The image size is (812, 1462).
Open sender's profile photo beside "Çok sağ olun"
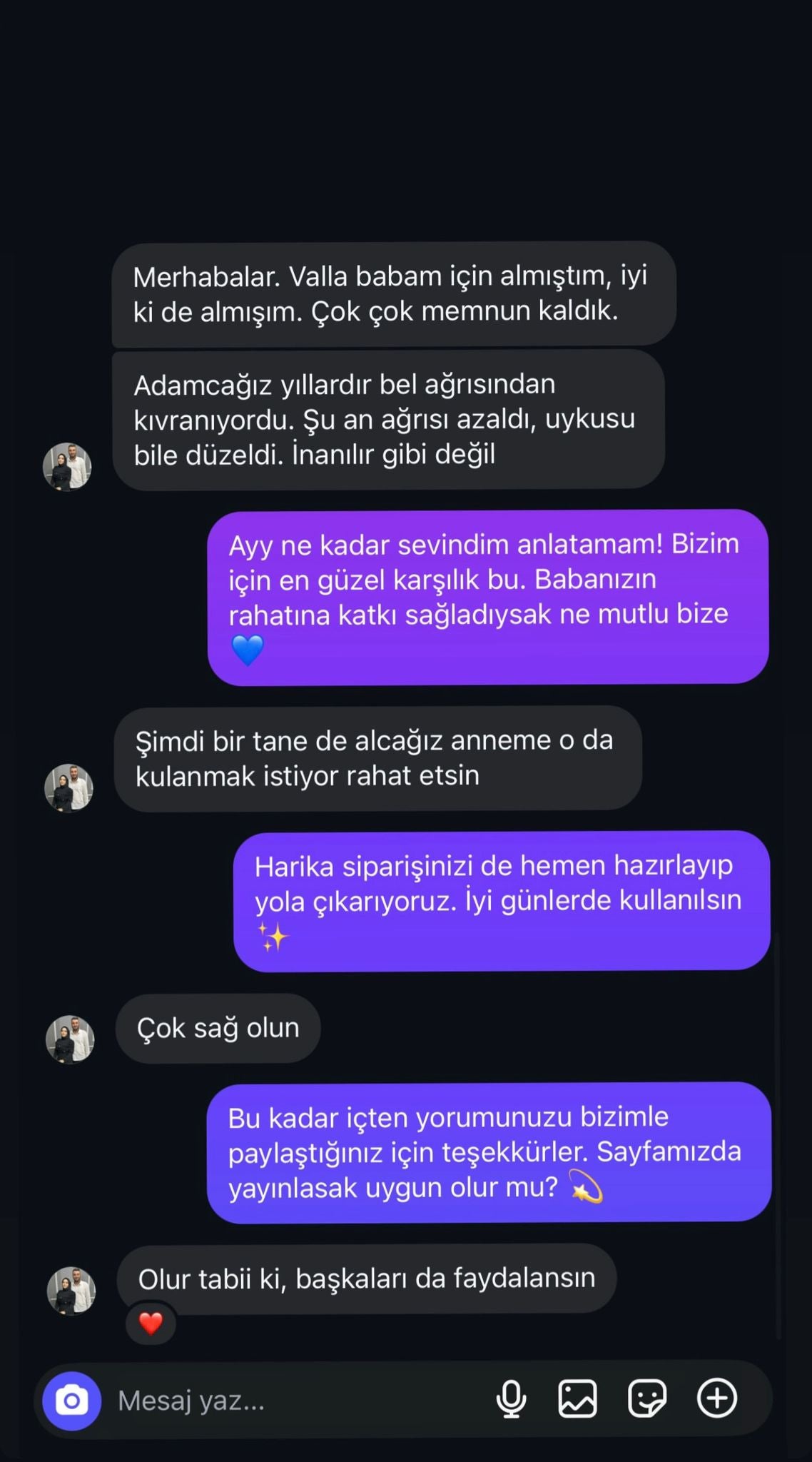click(x=70, y=1039)
